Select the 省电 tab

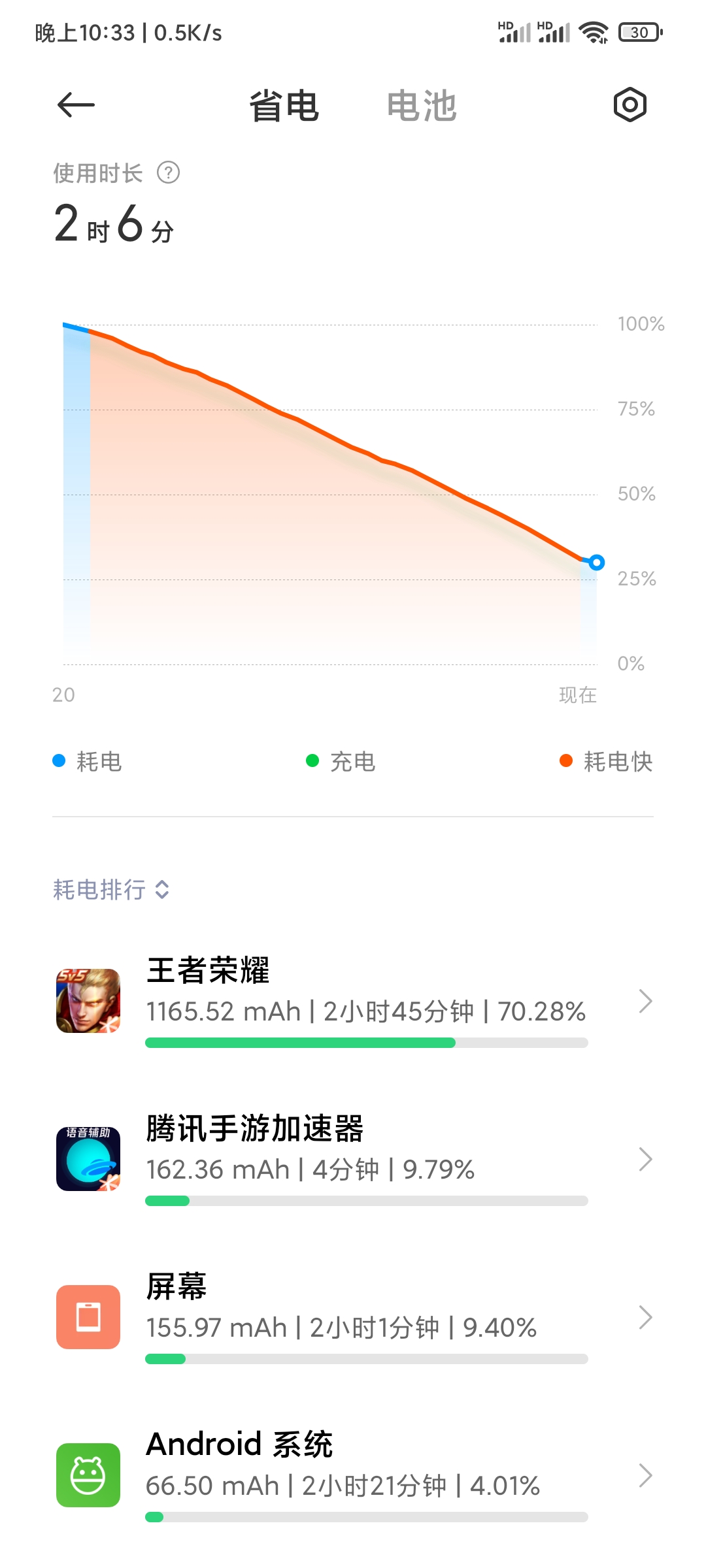284,106
